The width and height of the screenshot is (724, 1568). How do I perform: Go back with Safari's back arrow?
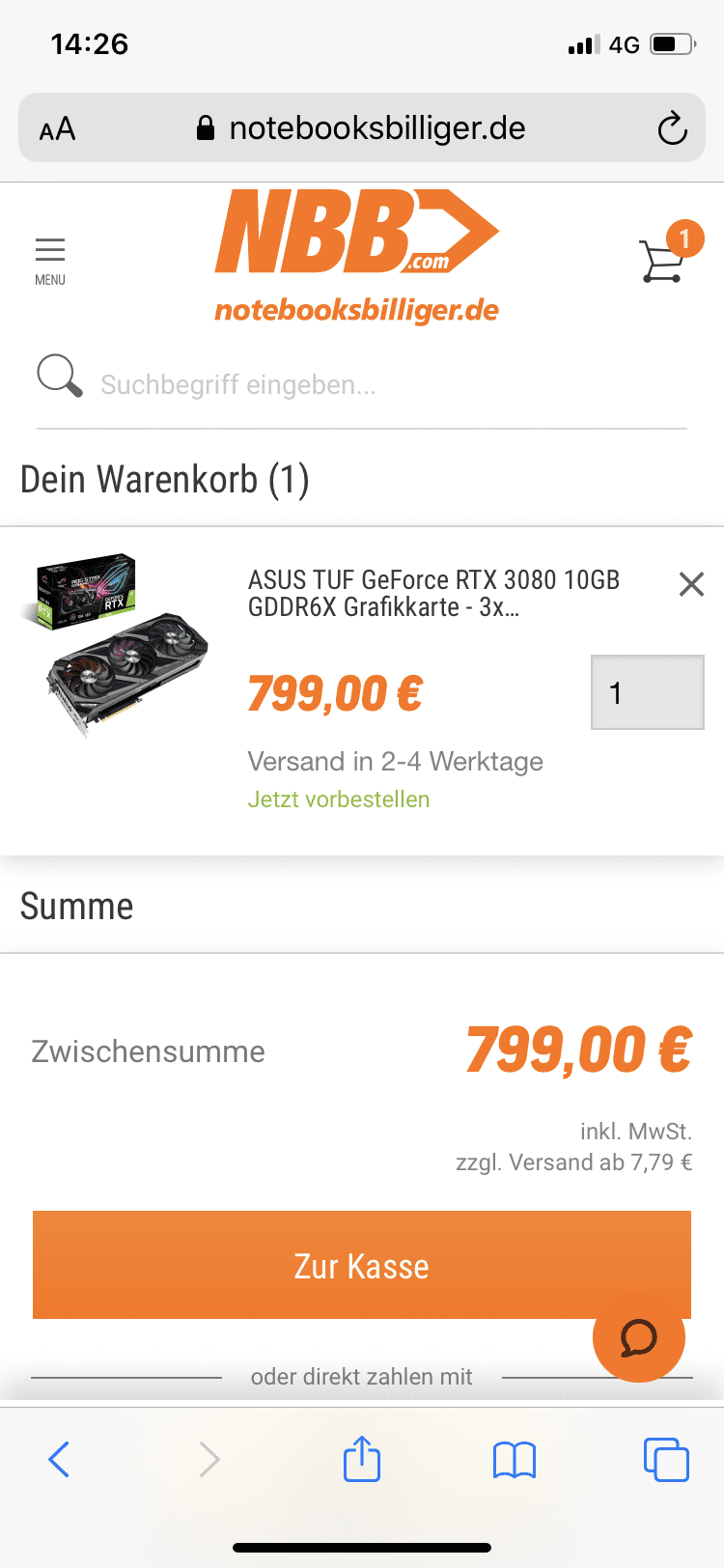tap(59, 1459)
